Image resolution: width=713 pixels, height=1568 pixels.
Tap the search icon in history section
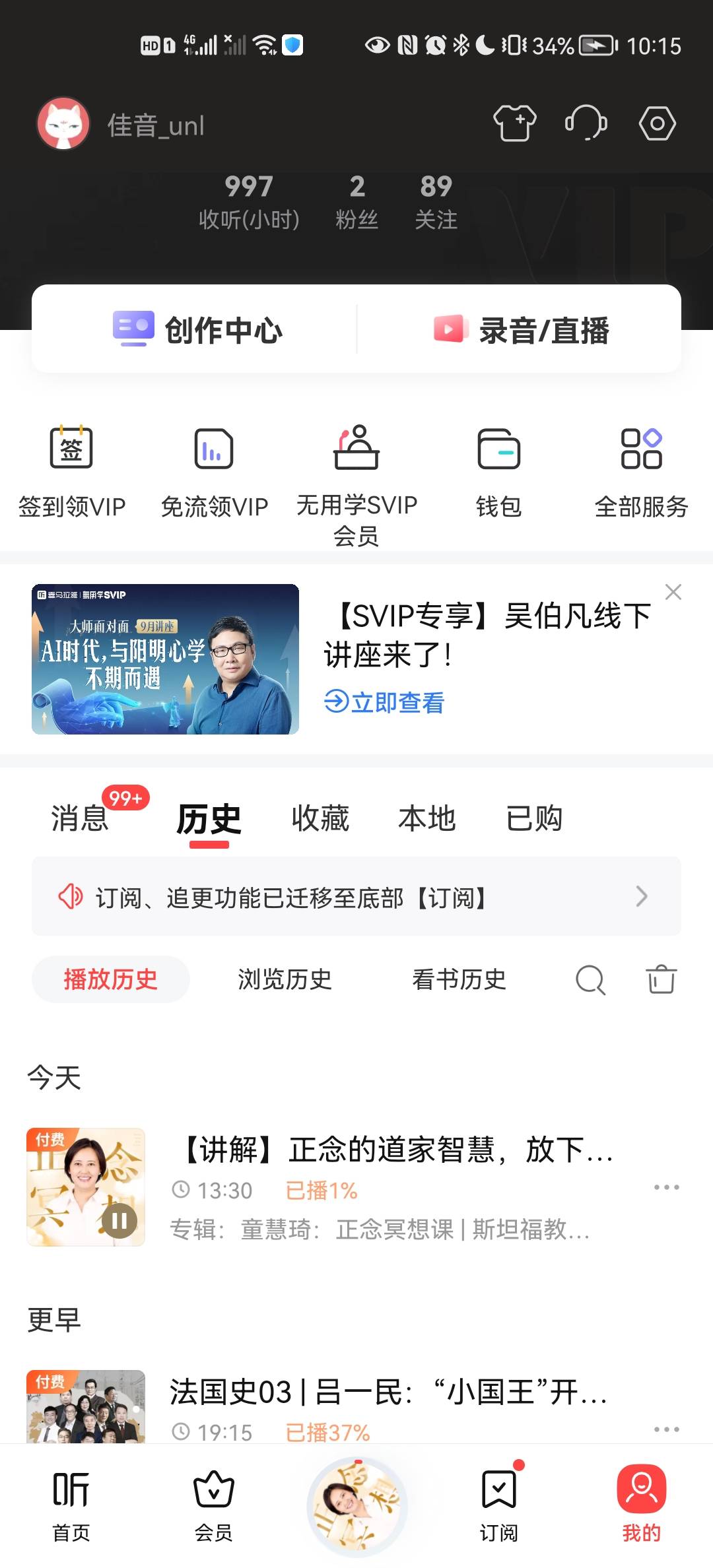pyautogui.click(x=590, y=980)
